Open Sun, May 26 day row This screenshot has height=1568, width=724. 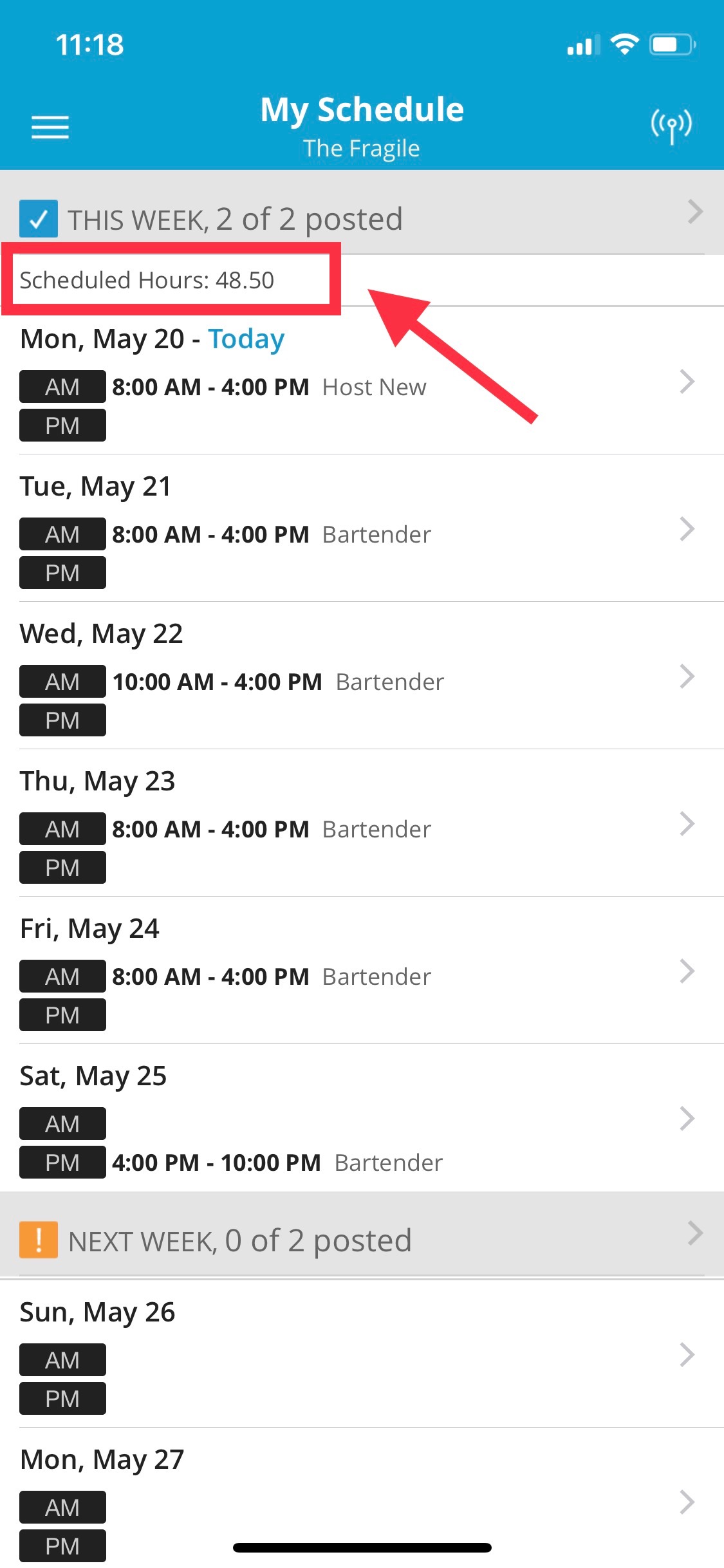[x=362, y=1354]
